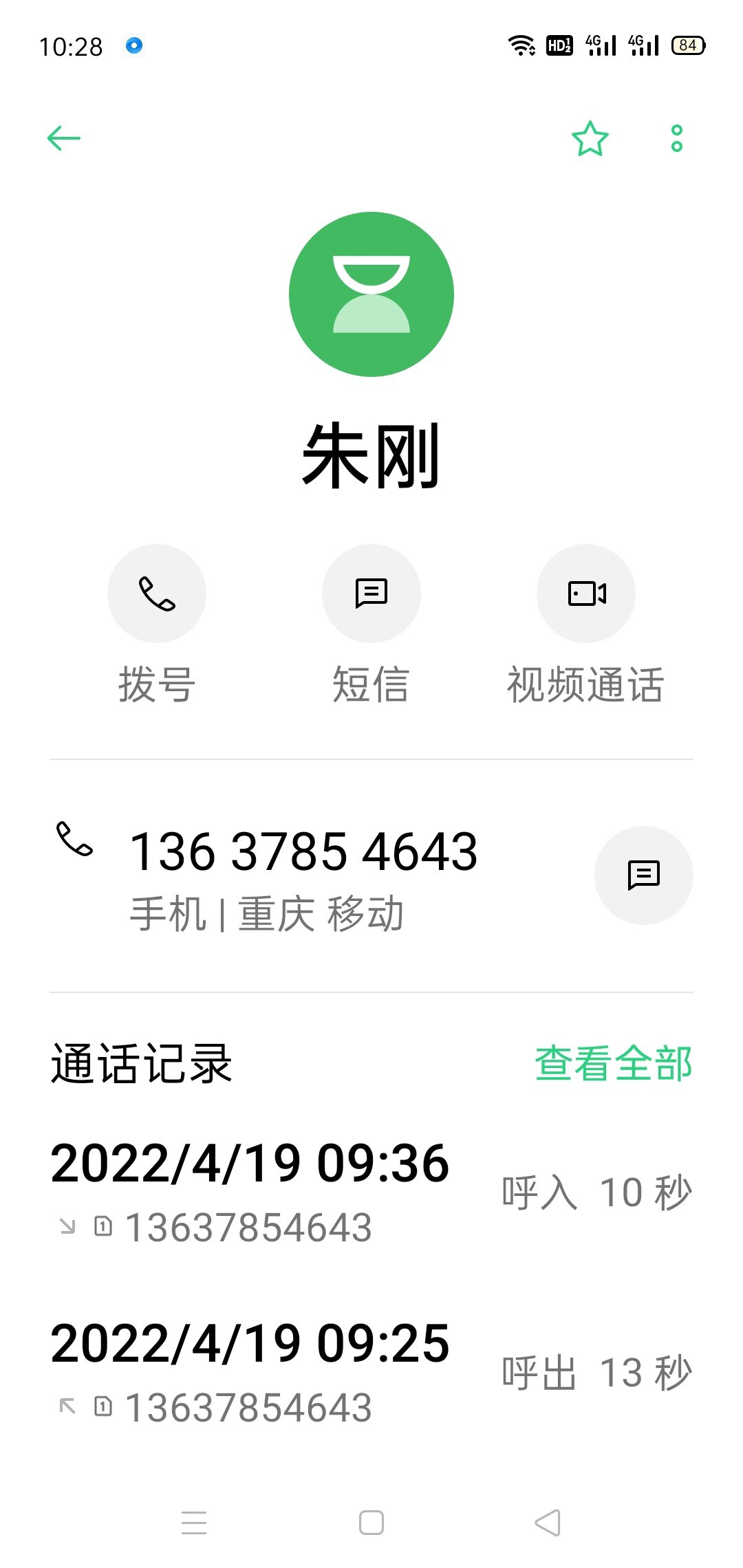Open the more options menu
Viewport: 743px width, 1568px height.
pos(676,138)
